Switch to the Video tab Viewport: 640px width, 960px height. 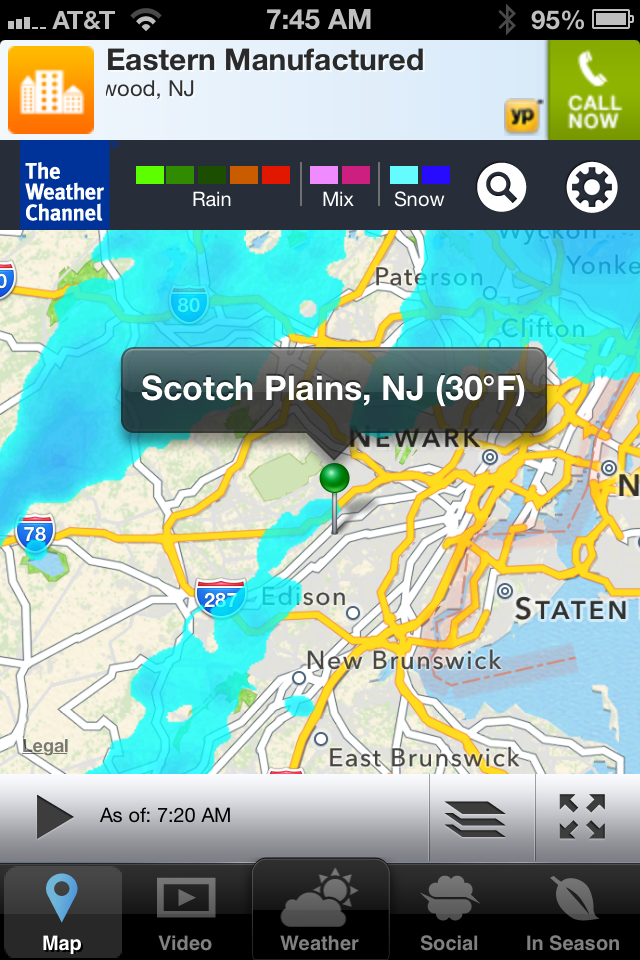tap(185, 914)
